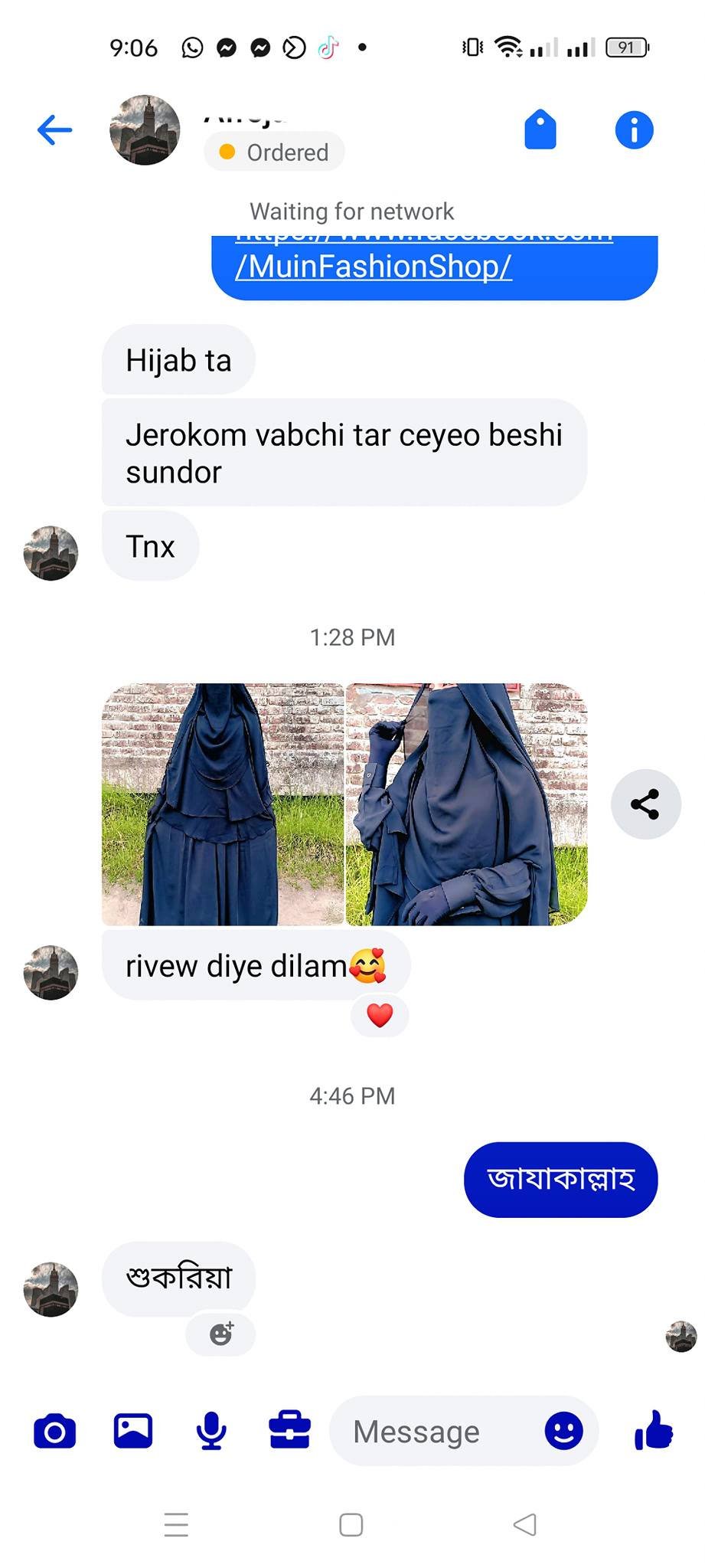Record a voice message
Viewport: 705px width, 1568px height.
[x=211, y=1431]
